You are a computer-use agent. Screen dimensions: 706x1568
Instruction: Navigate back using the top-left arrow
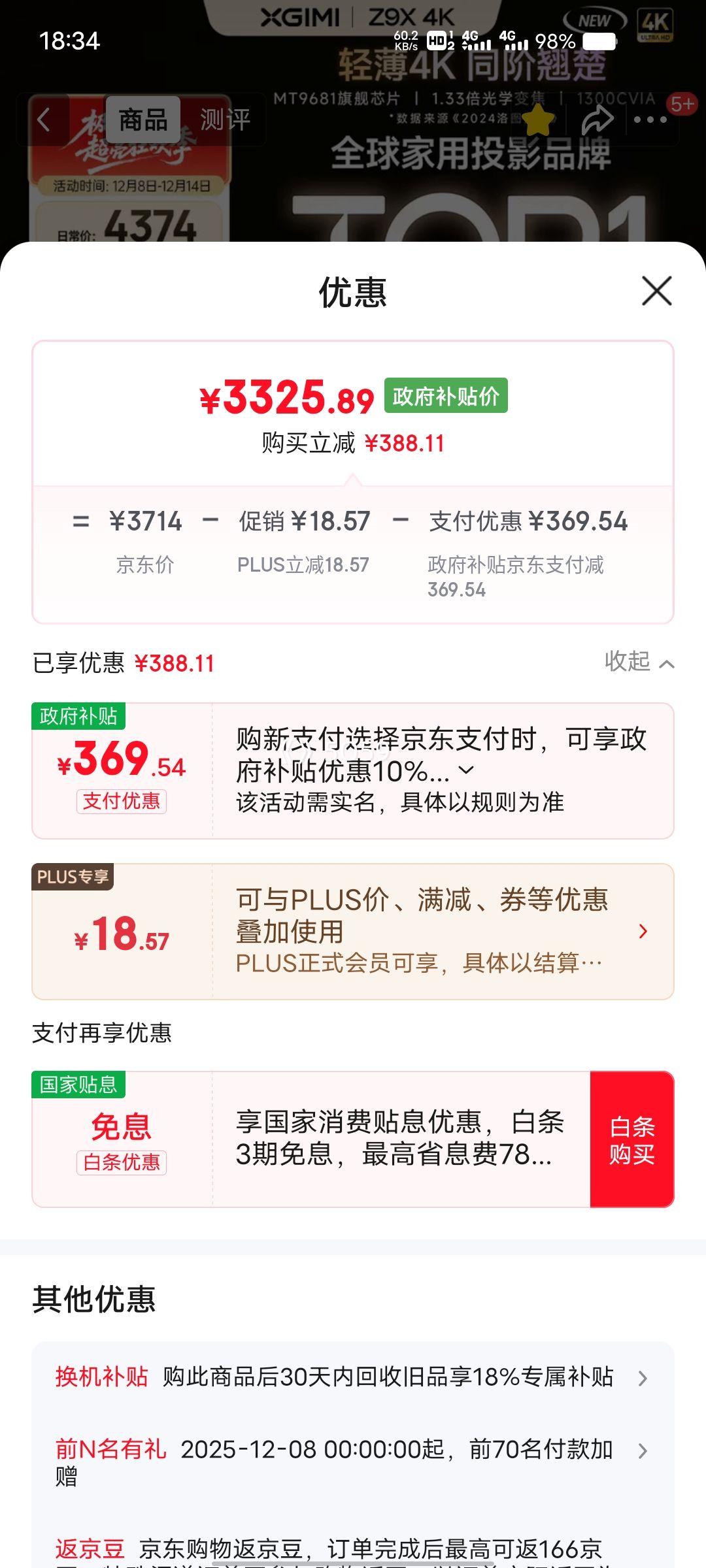(44, 120)
